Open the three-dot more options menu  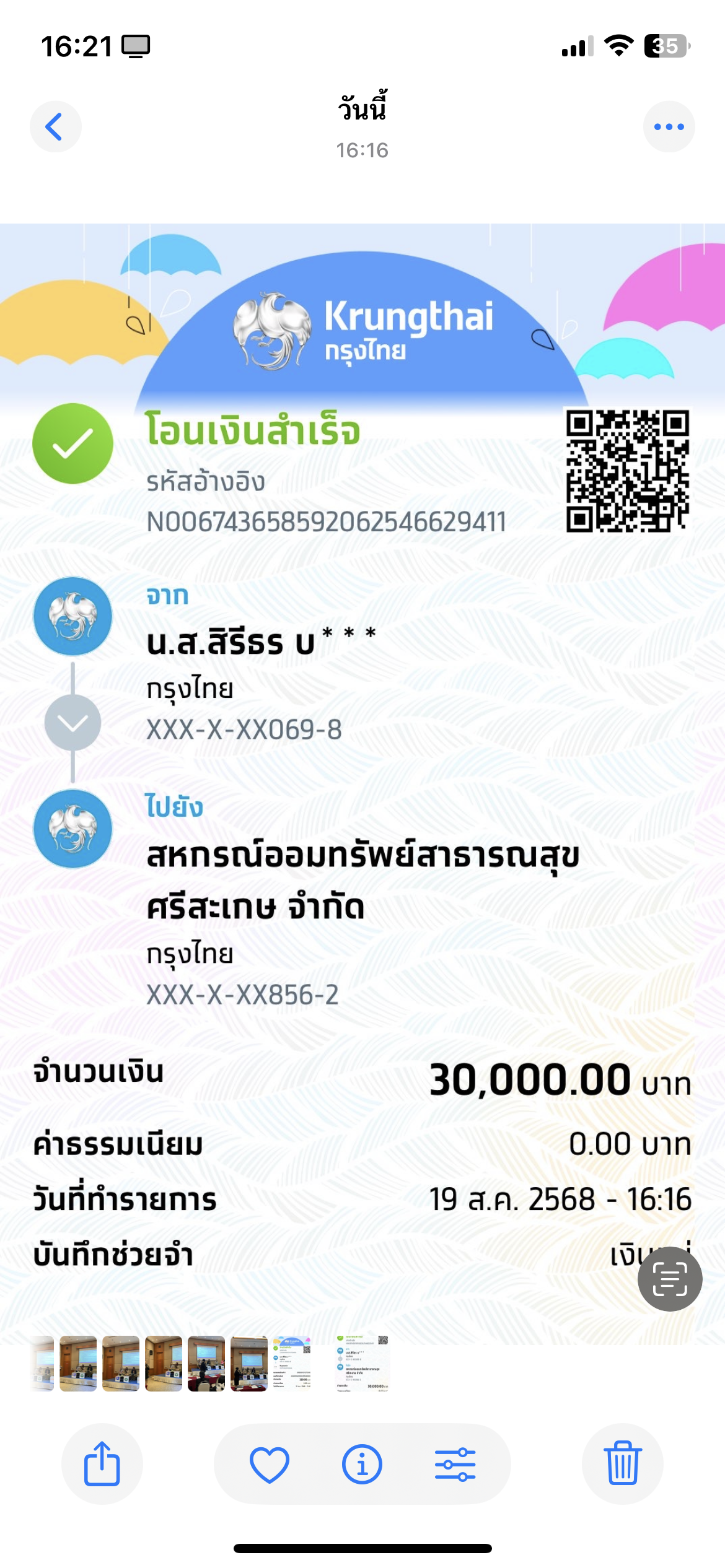[x=669, y=127]
